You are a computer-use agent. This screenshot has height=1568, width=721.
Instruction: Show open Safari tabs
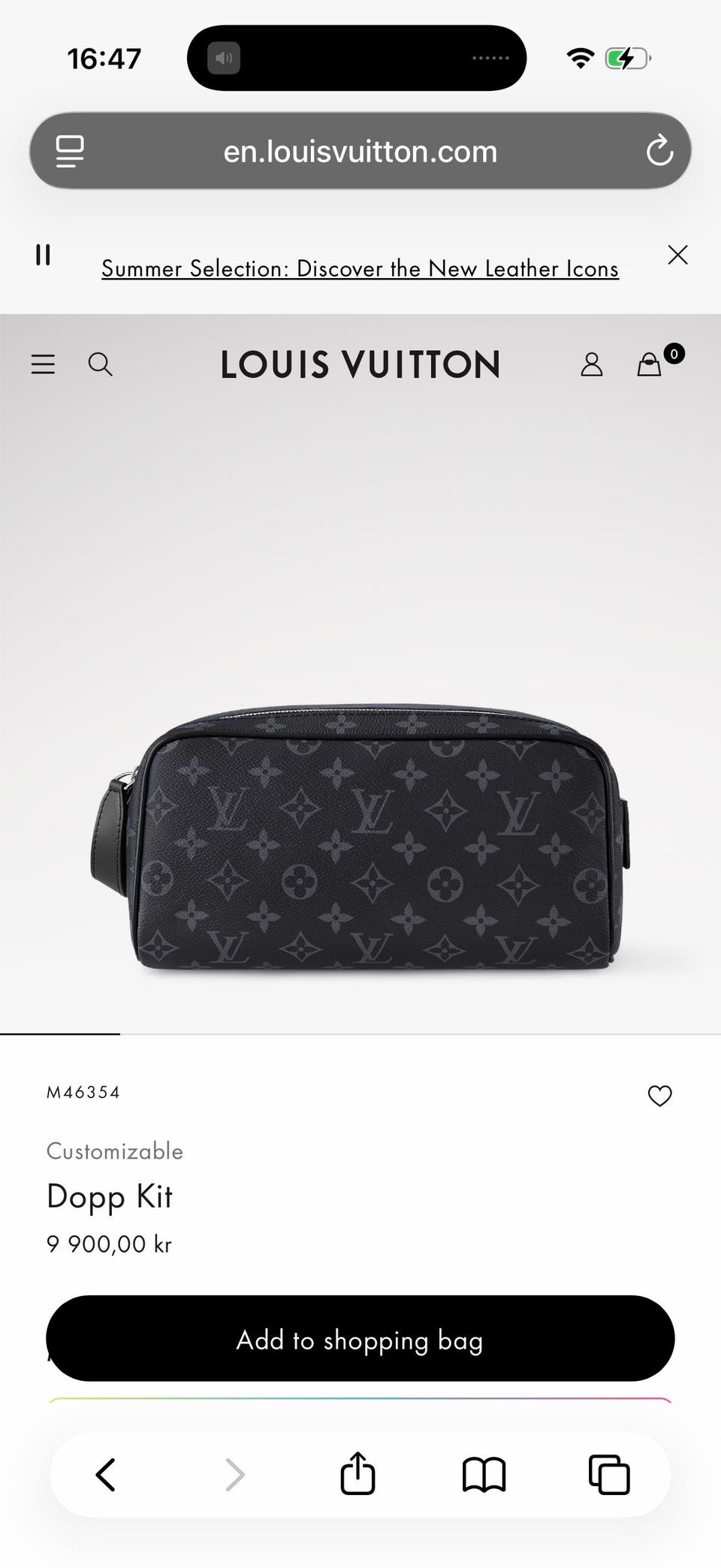pos(609,1474)
